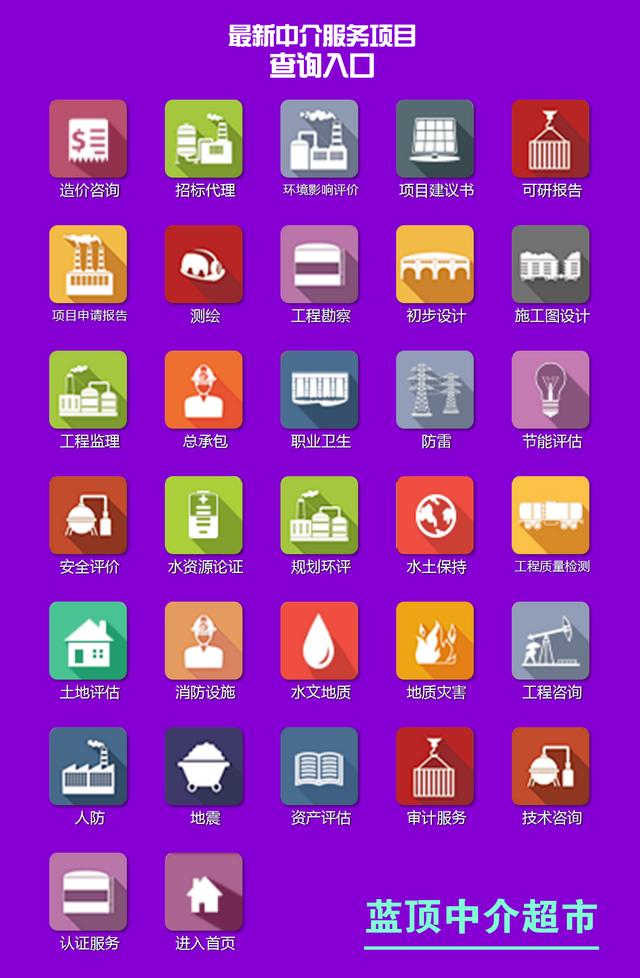Image resolution: width=640 pixels, height=978 pixels.
Task: Go to homepage via 进入首页
Action: click(204, 892)
